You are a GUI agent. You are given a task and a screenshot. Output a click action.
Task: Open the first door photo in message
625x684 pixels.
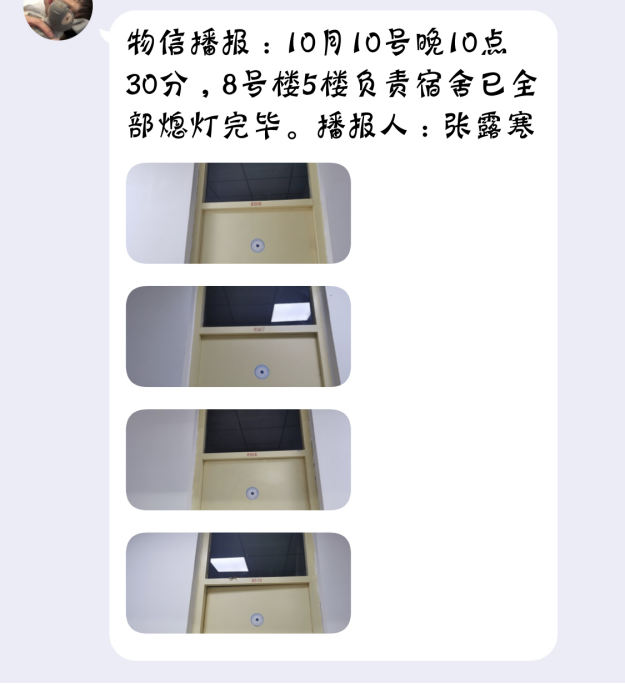click(x=238, y=213)
